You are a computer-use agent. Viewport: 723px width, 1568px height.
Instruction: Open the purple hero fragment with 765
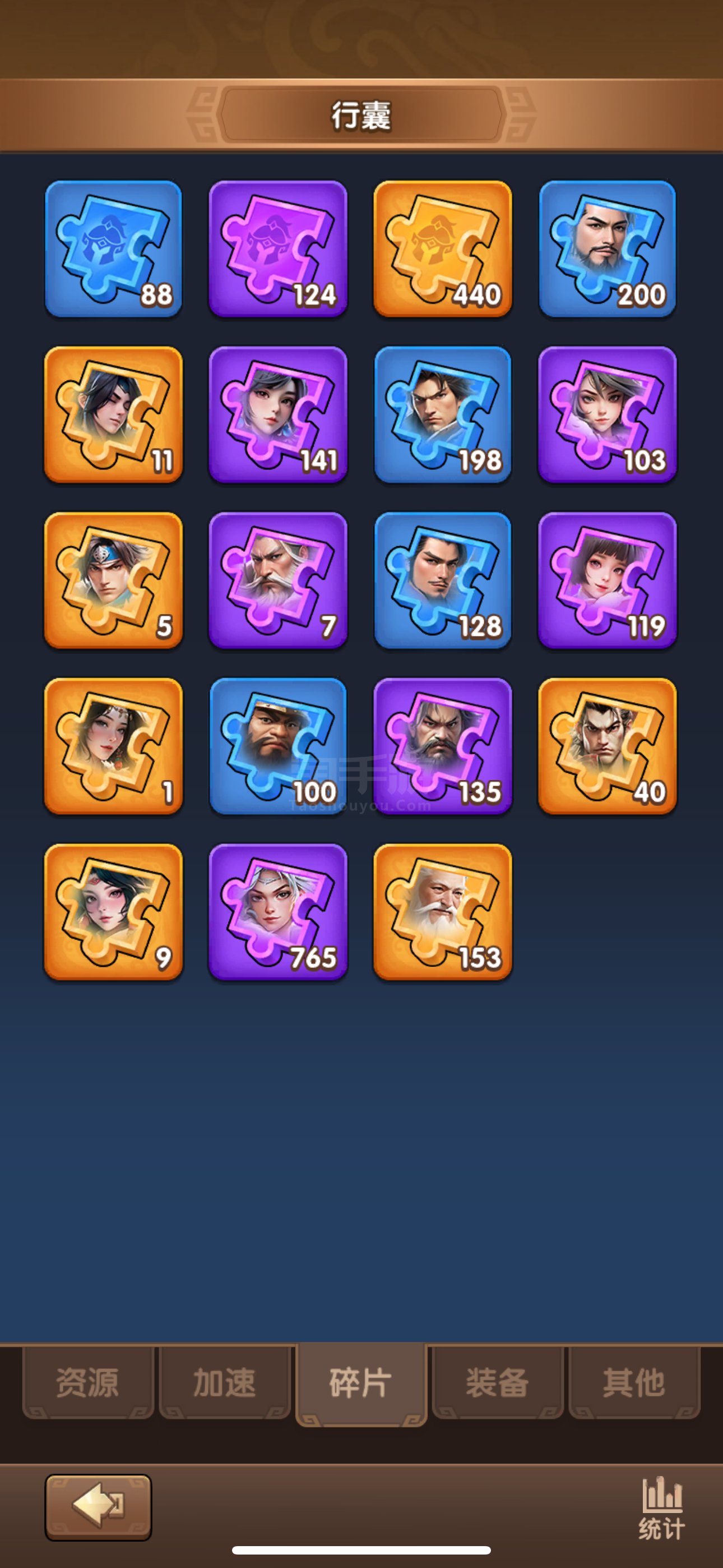pos(278,912)
